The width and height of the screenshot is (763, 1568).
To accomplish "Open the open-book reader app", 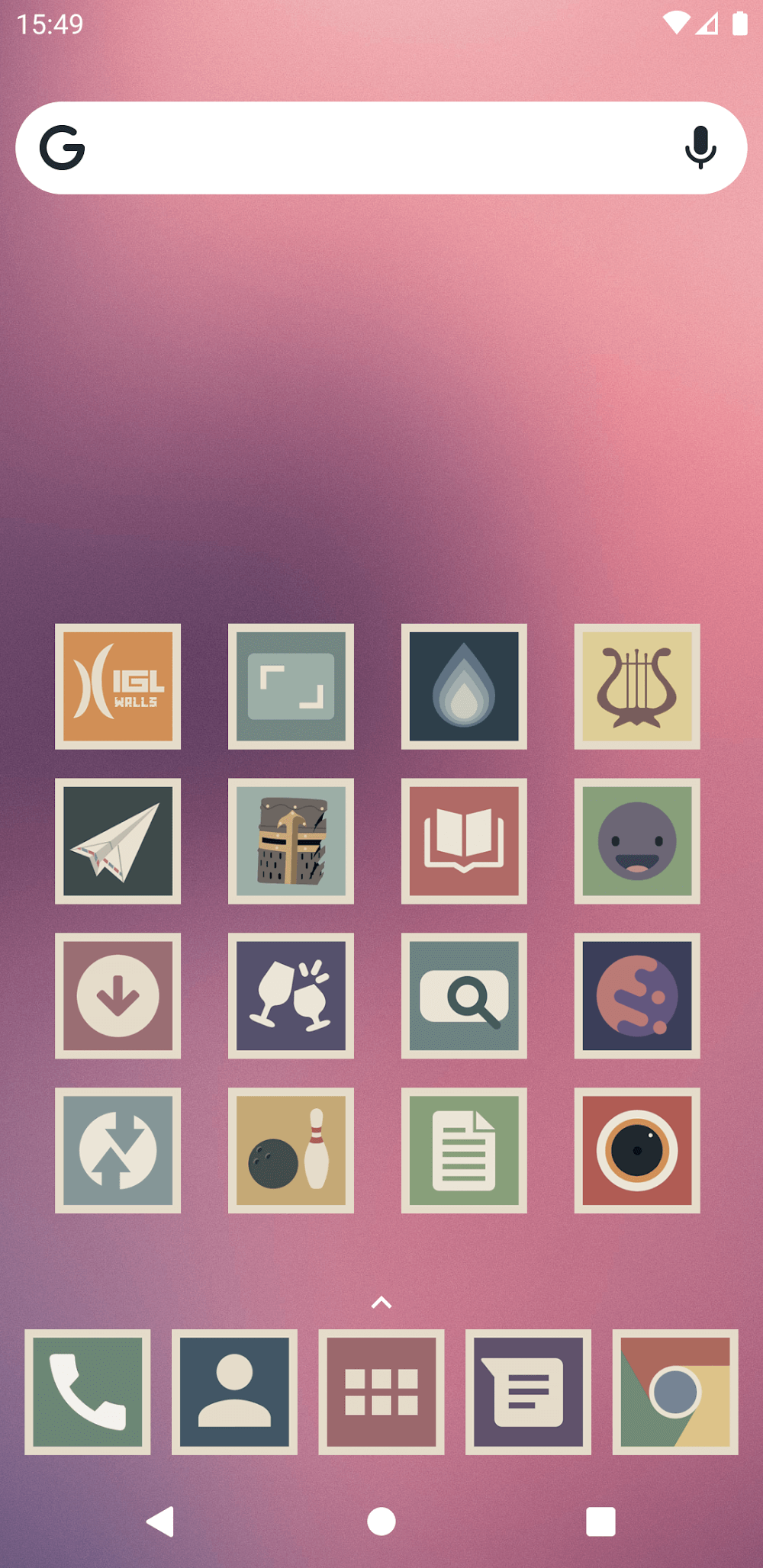I will [464, 841].
